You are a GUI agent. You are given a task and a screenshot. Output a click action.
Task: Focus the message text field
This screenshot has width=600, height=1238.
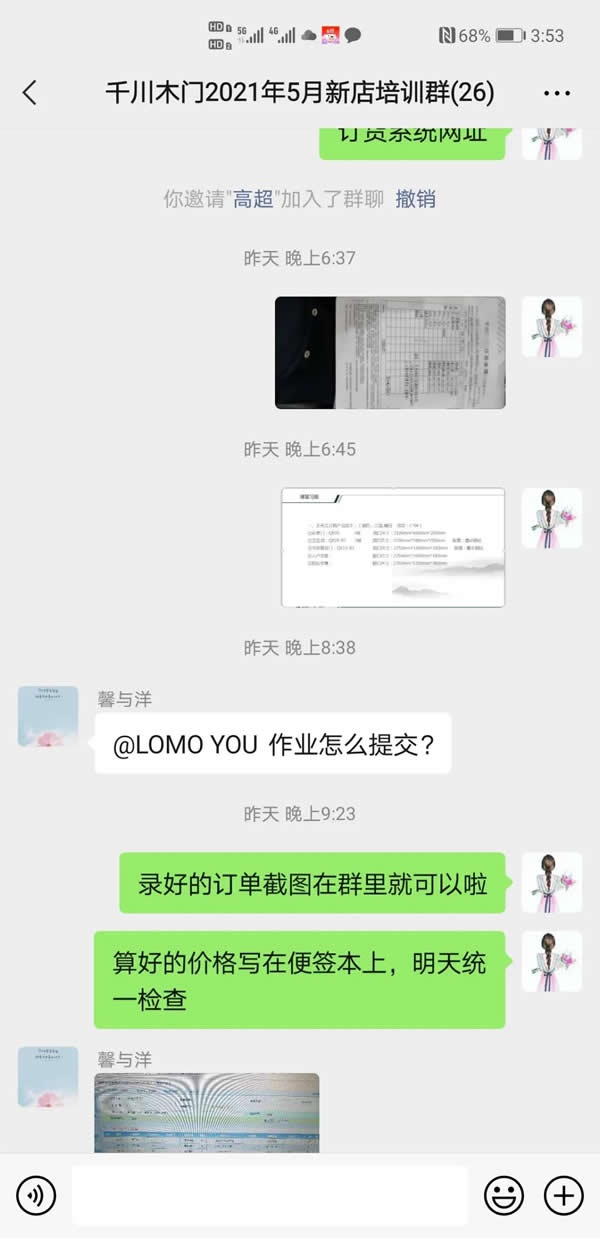click(270, 1195)
